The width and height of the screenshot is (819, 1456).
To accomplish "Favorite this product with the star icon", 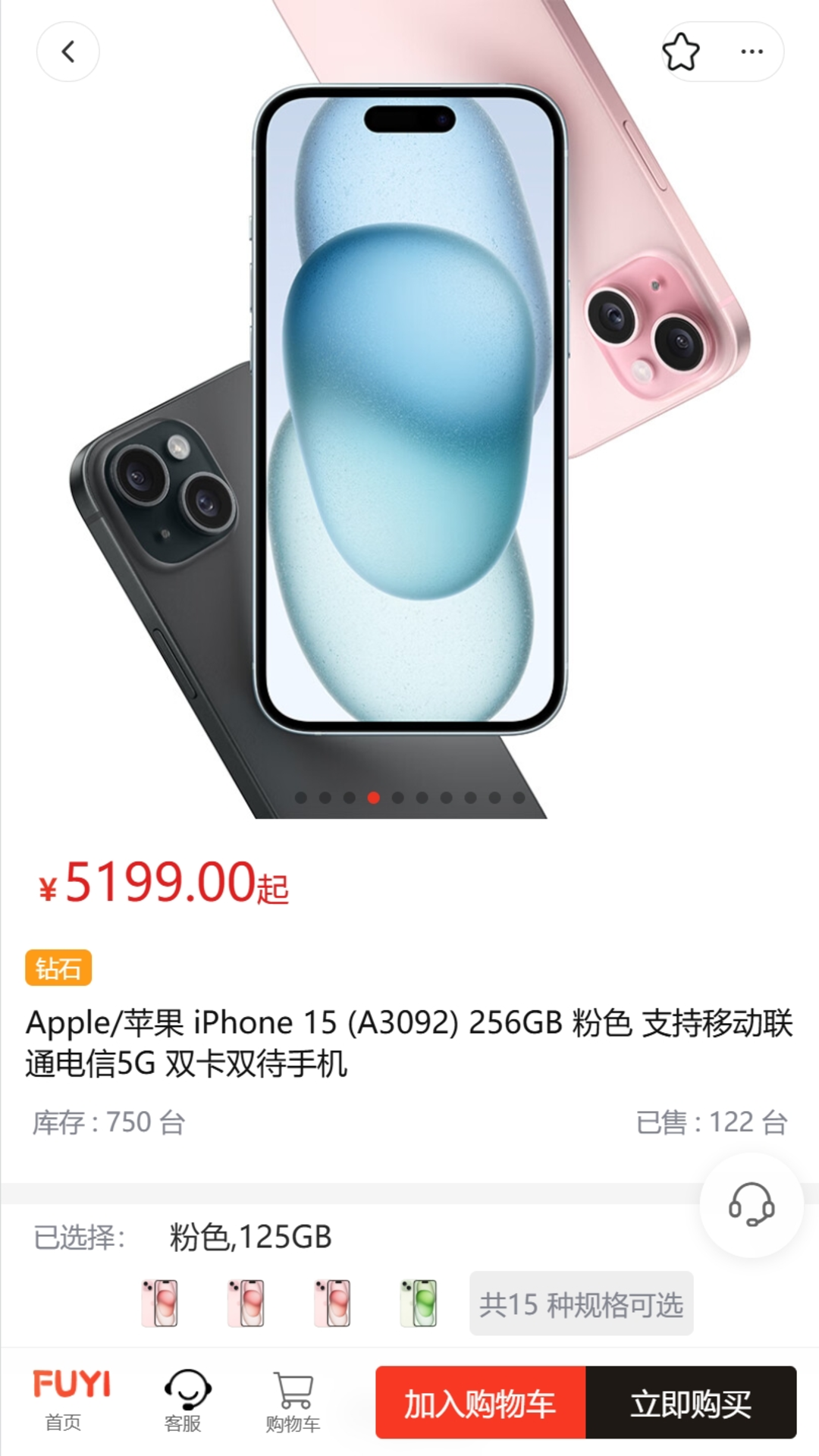I will click(x=681, y=52).
